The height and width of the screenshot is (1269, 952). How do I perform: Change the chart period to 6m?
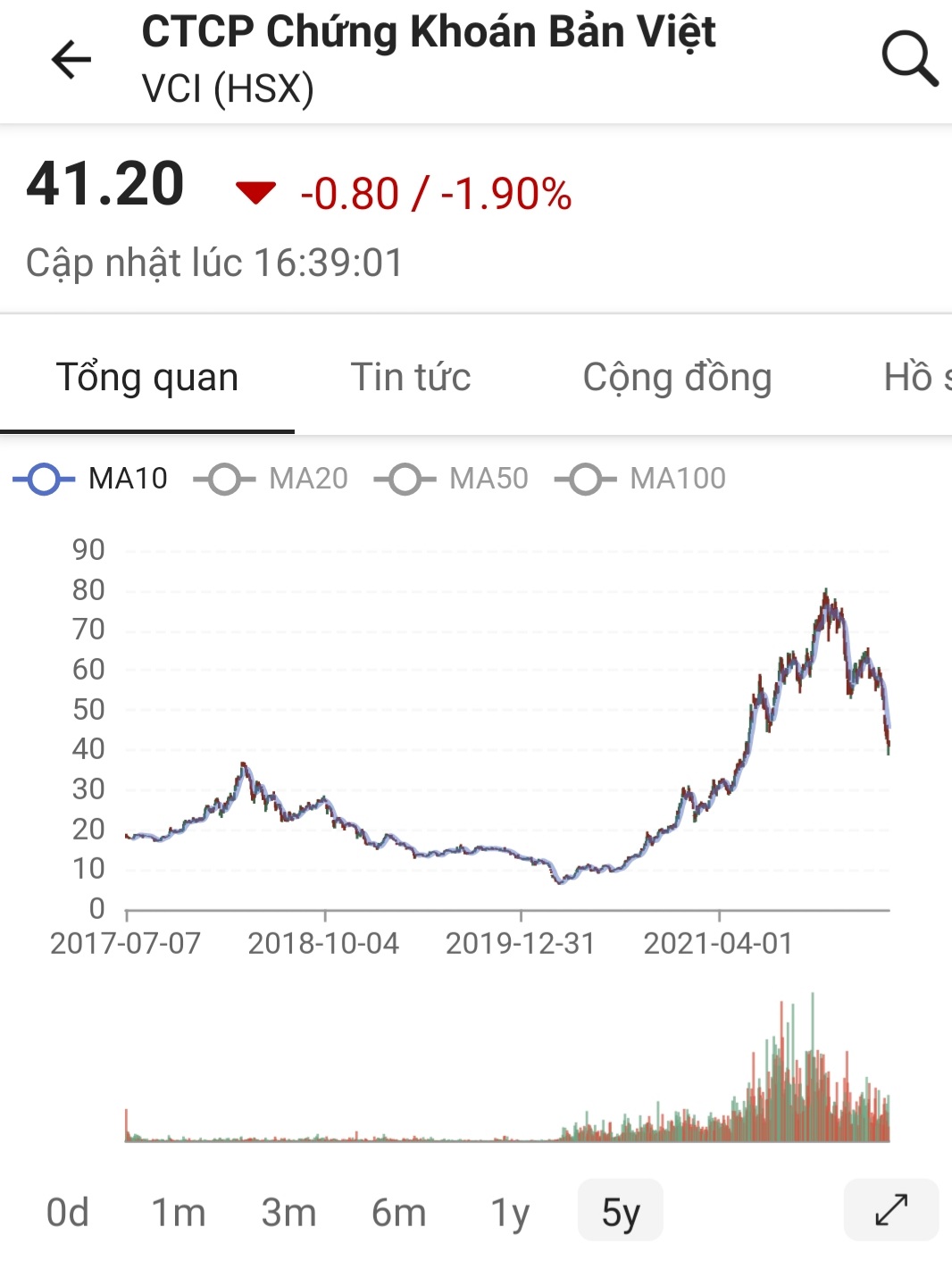pos(398,1212)
